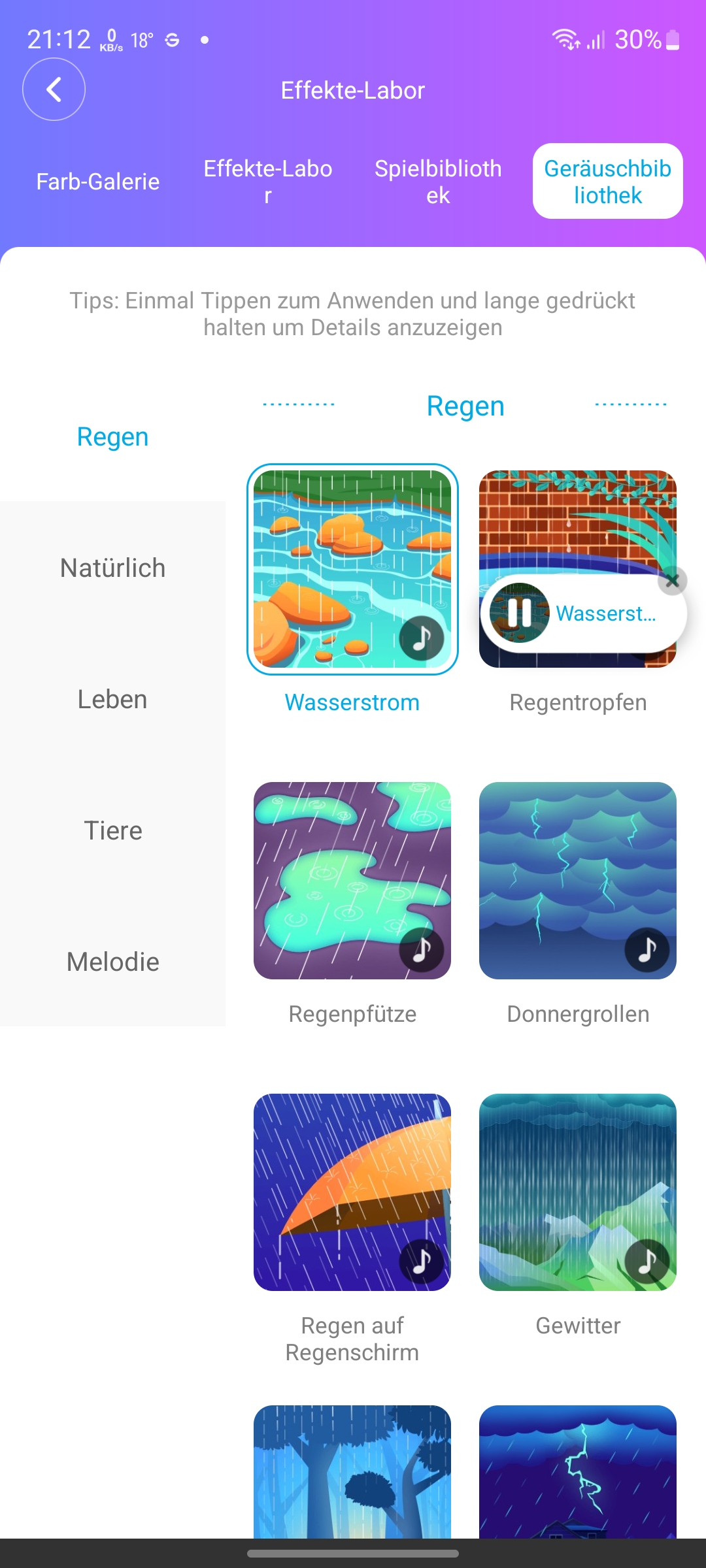Go back using the arrow button
706x1568 pixels.
[x=54, y=90]
